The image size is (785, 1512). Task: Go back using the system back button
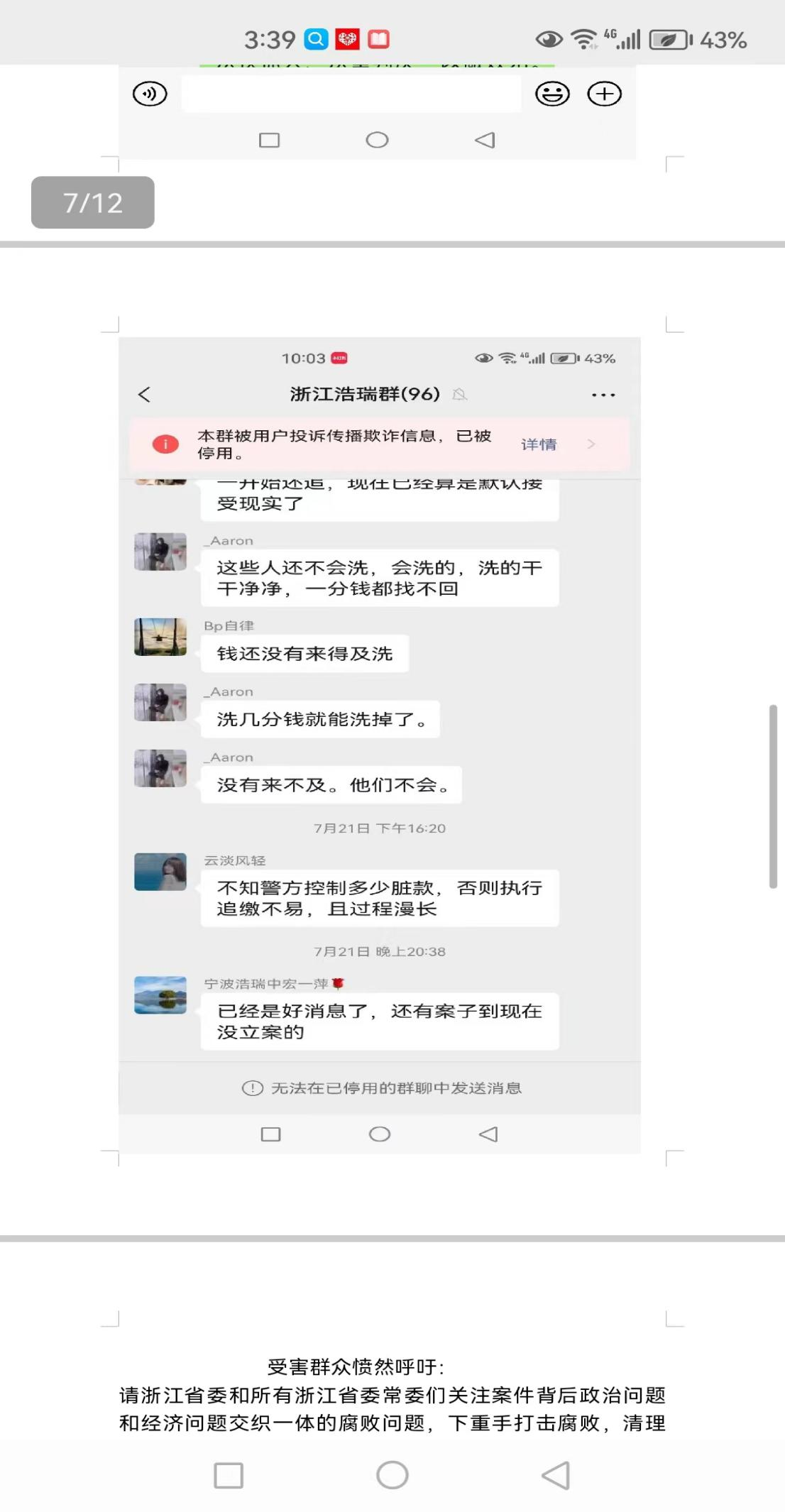point(556,1475)
